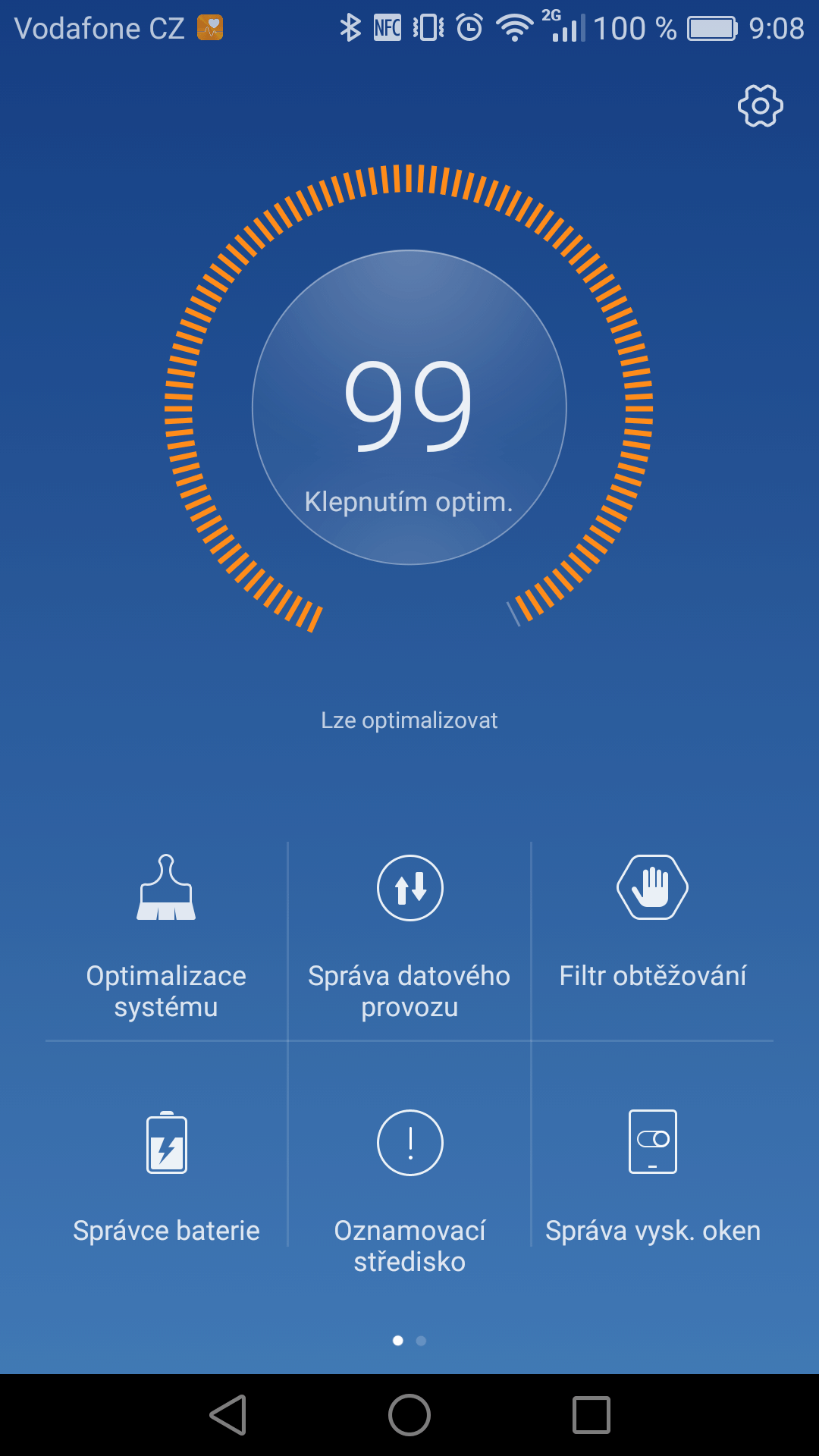Open settings via the gear icon
The width and height of the screenshot is (819, 1456).
pos(761,105)
